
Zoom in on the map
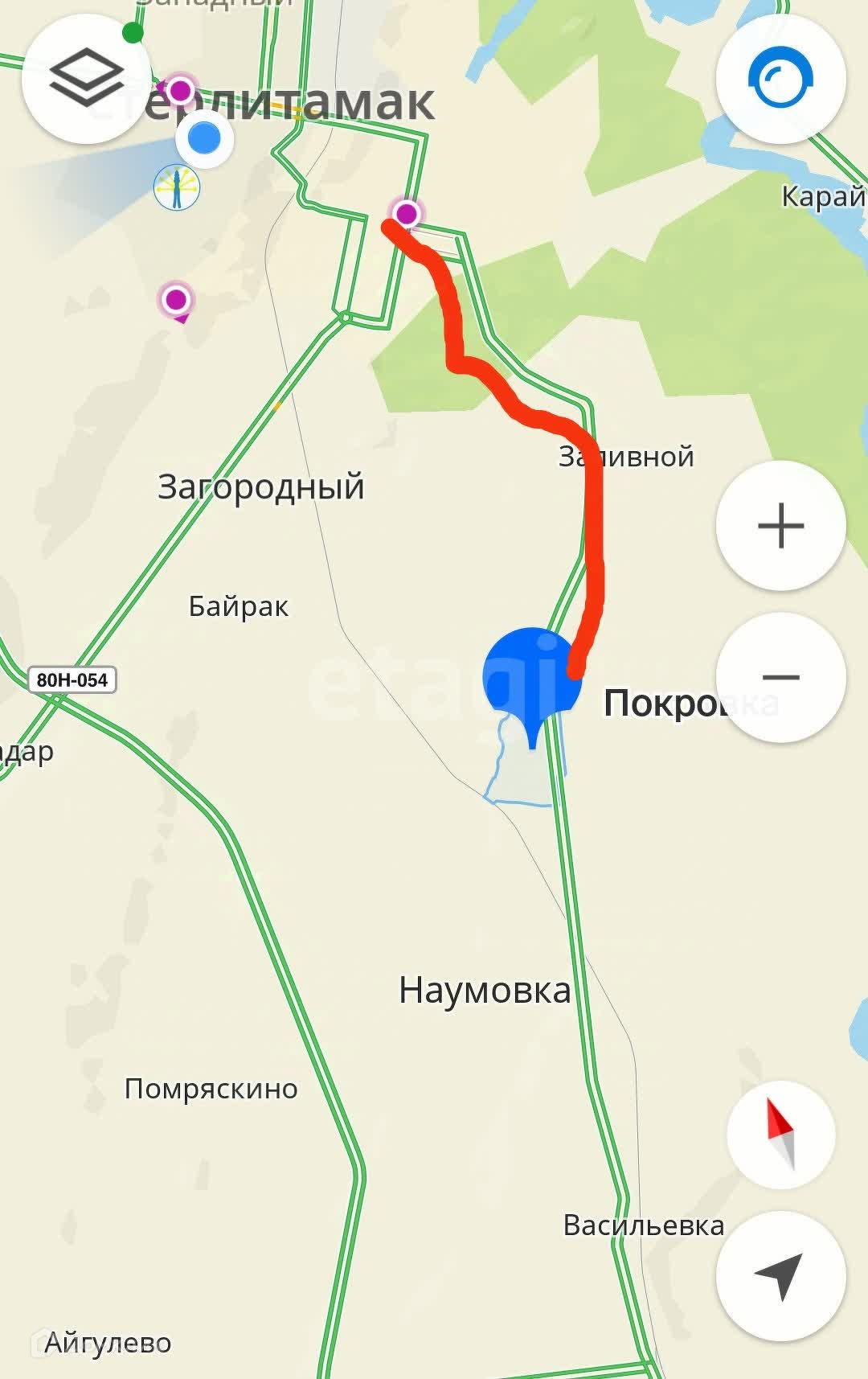[x=780, y=526]
